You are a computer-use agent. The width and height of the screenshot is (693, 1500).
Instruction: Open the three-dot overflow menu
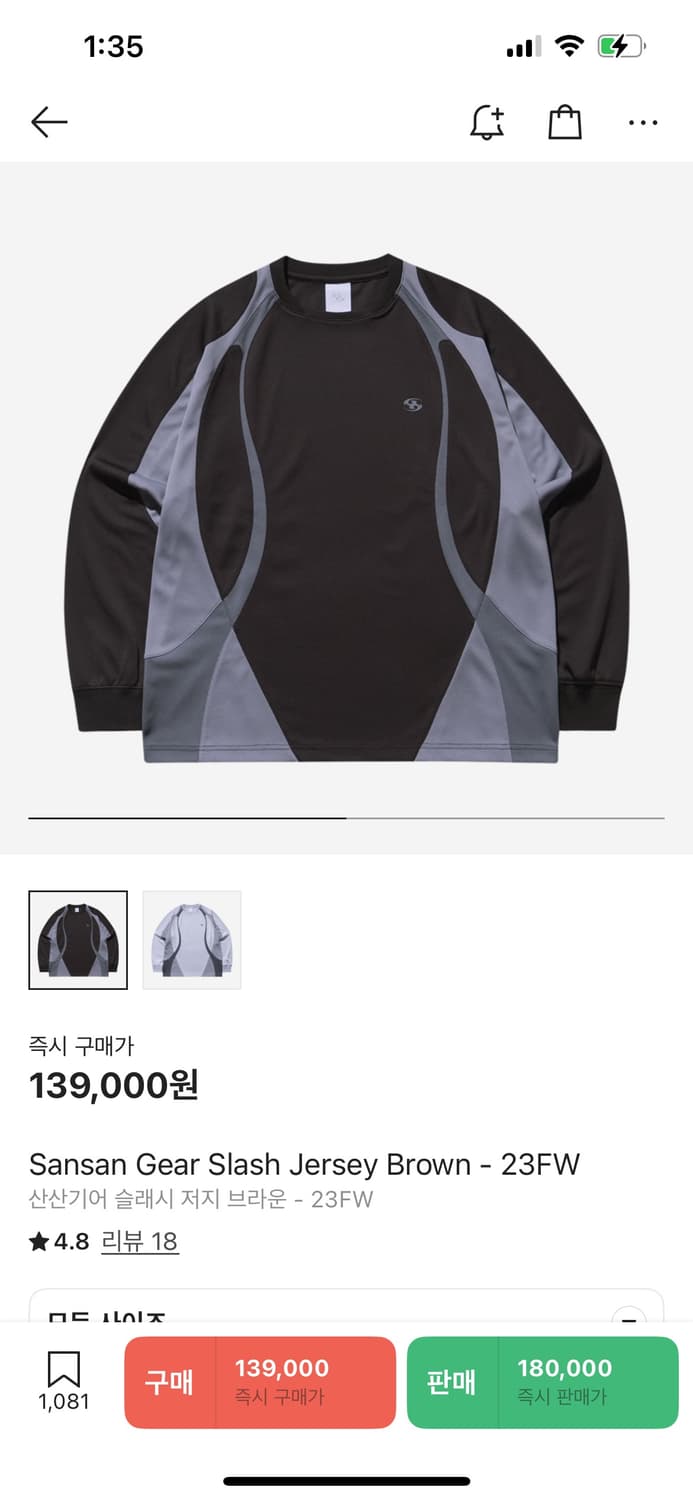[x=643, y=123]
